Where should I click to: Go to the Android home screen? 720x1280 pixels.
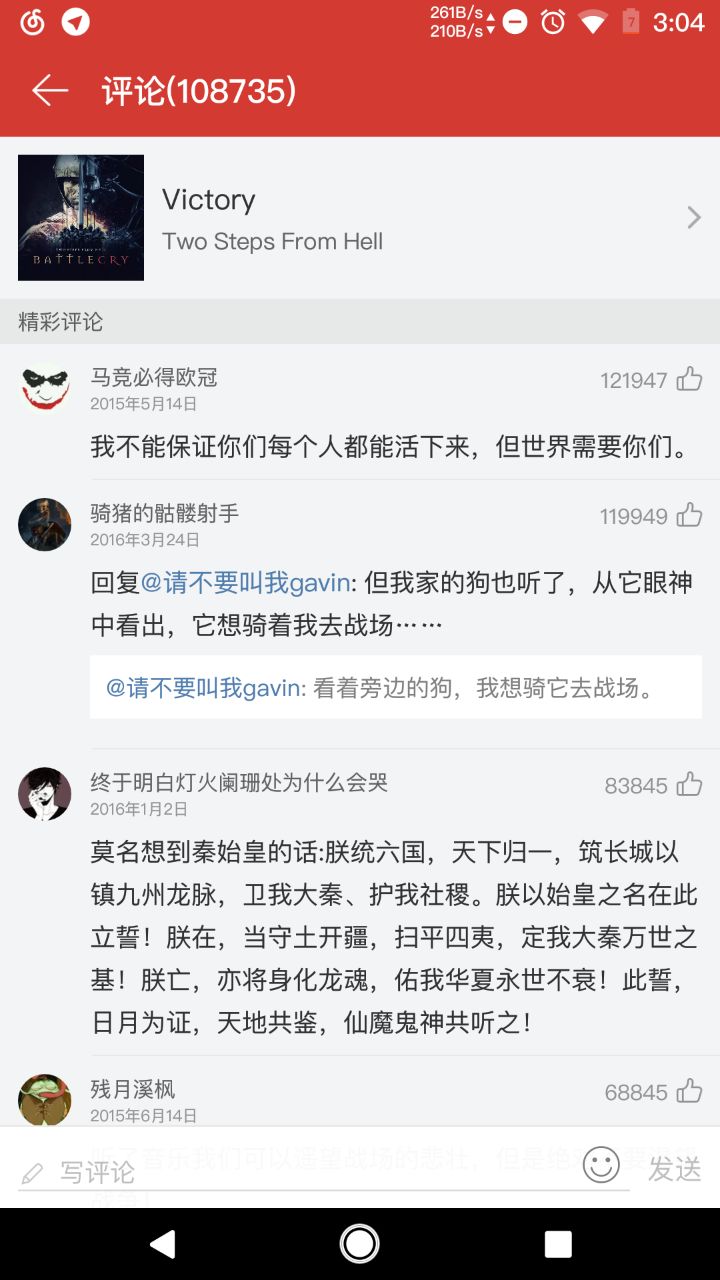pos(359,1243)
